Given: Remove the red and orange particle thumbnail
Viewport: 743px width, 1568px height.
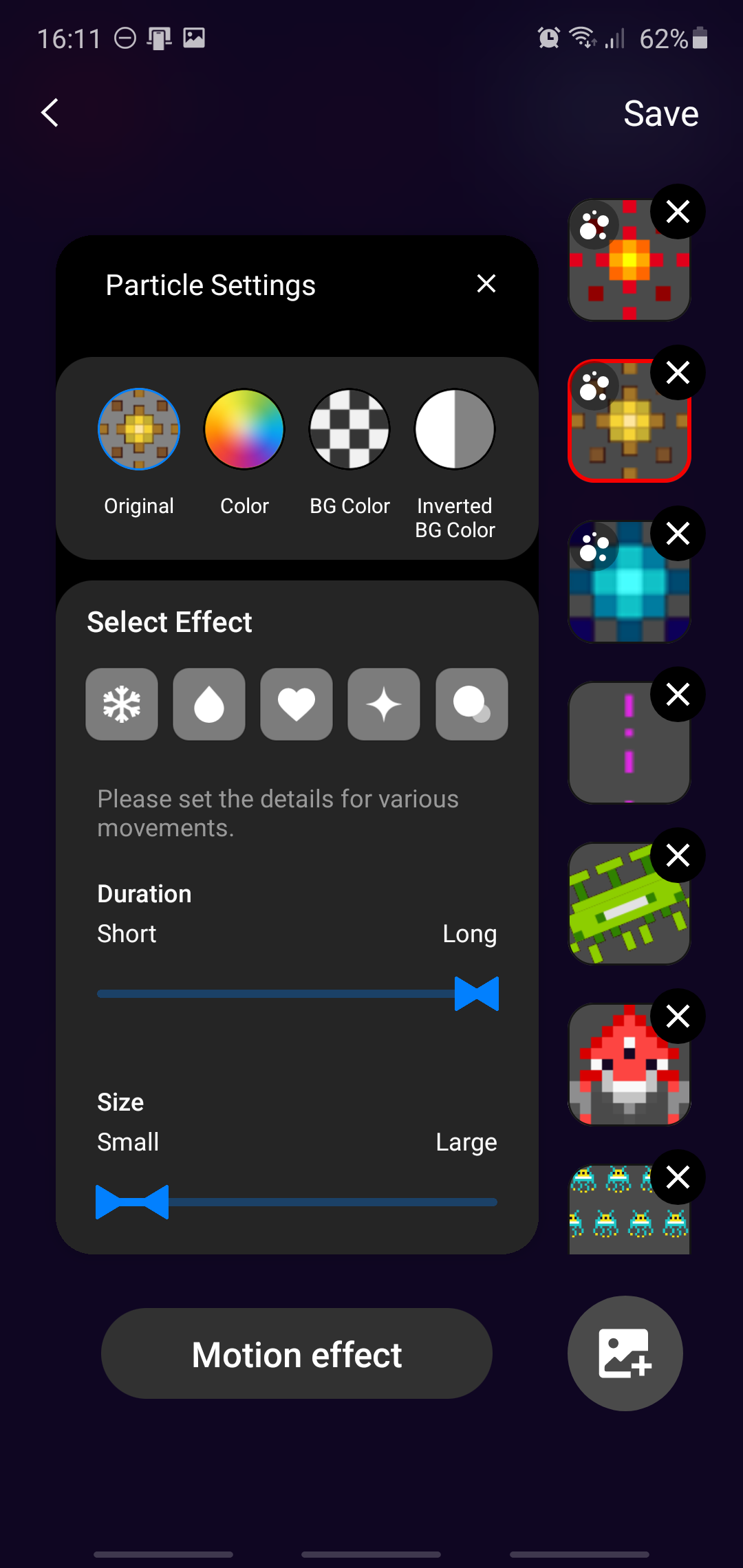Looking at the screenshot, I should [678, 212].
